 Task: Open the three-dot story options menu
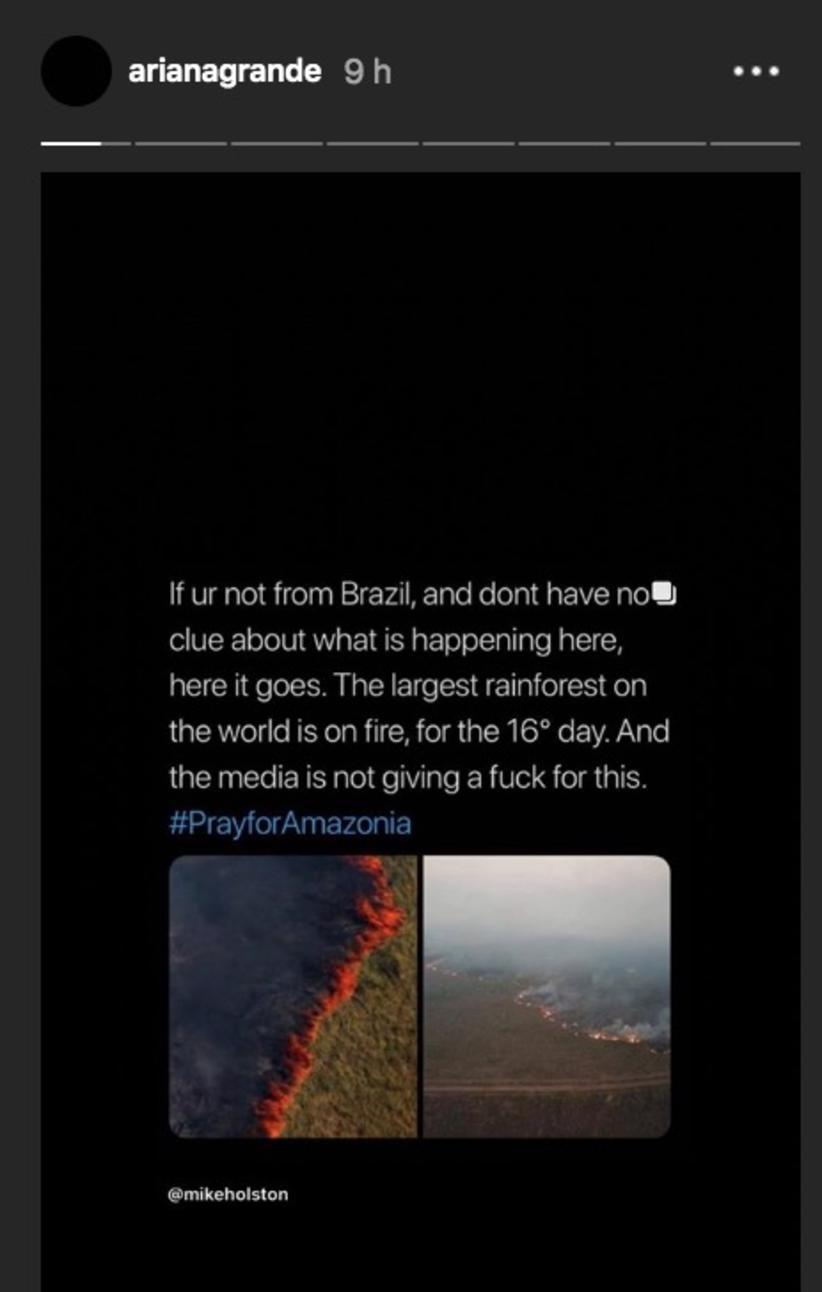point(755,72)
